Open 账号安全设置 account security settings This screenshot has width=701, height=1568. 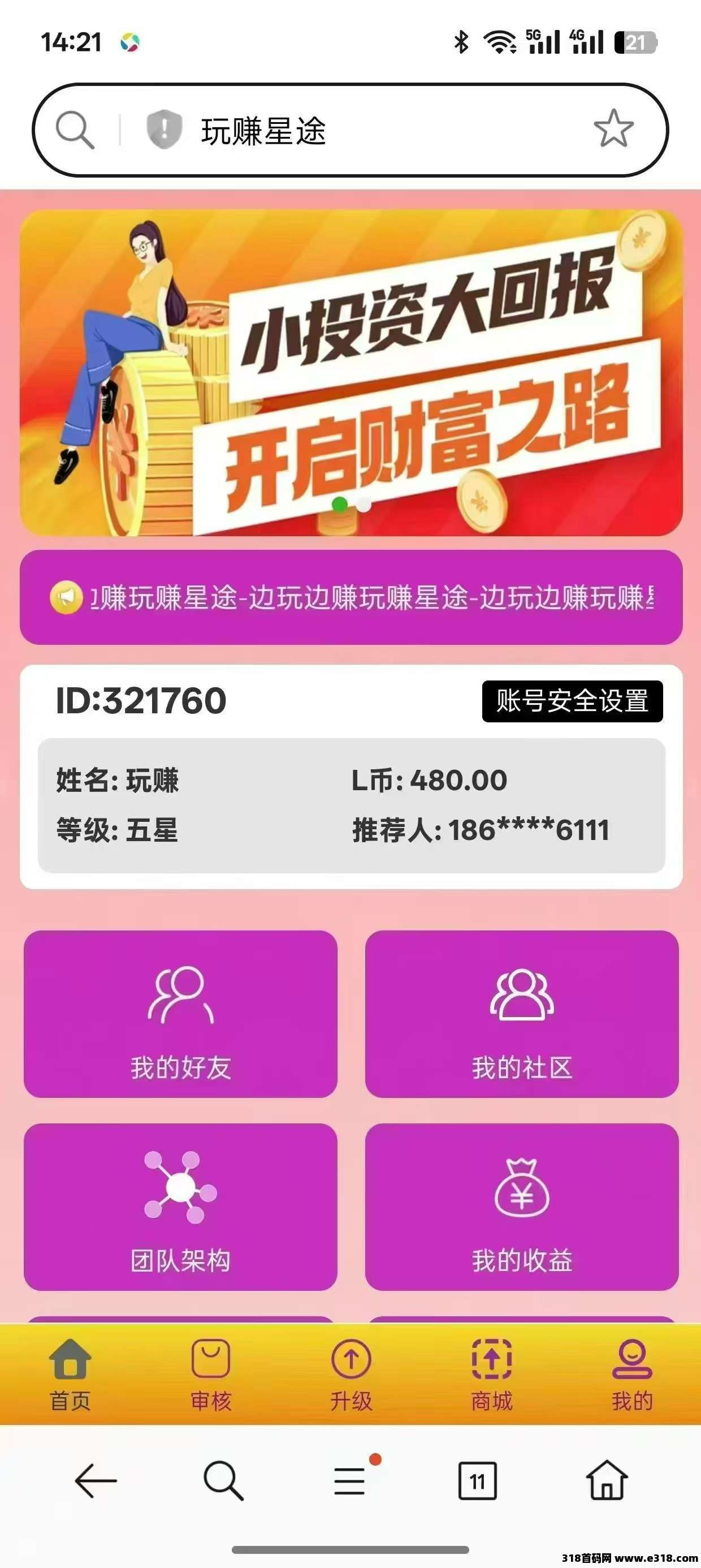[572, 701]
